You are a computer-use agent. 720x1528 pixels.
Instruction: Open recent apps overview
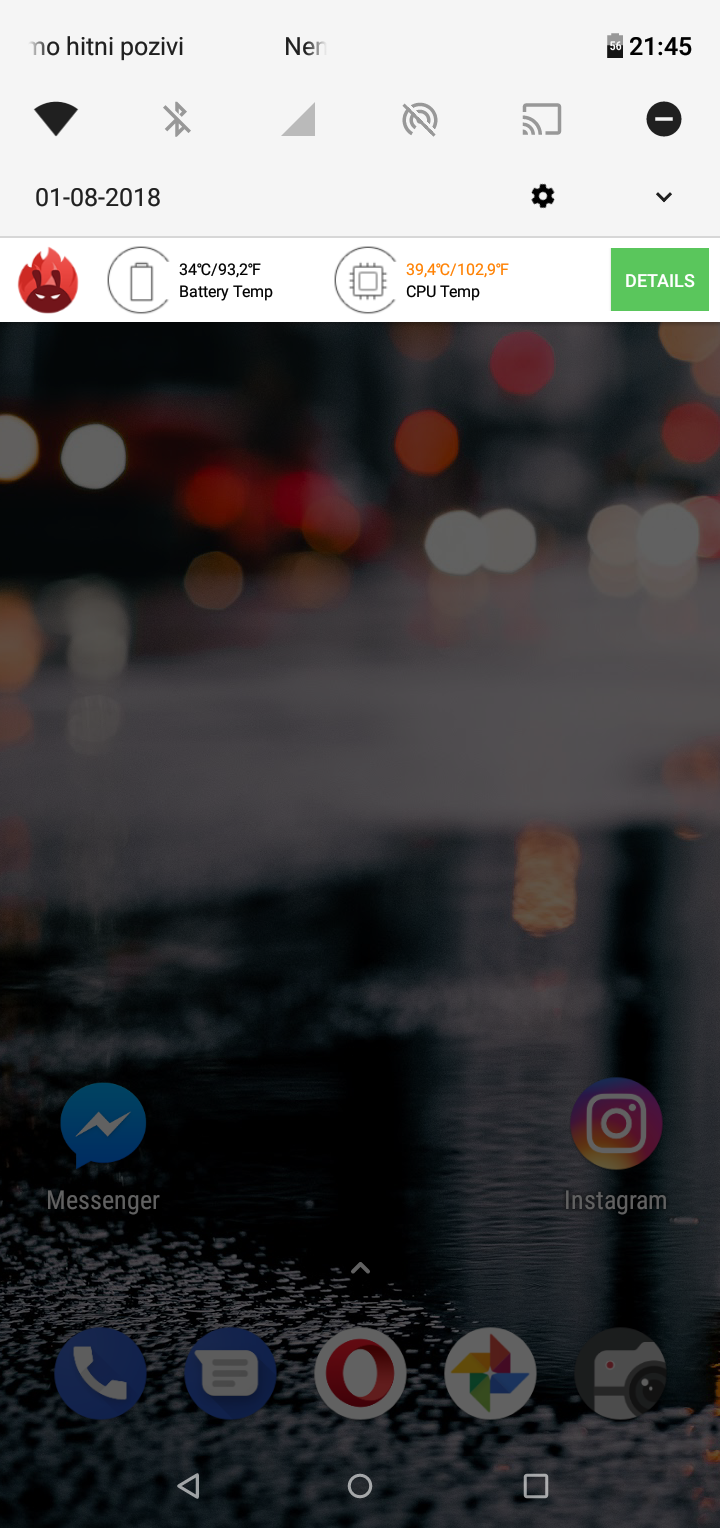pos(536,1486)
